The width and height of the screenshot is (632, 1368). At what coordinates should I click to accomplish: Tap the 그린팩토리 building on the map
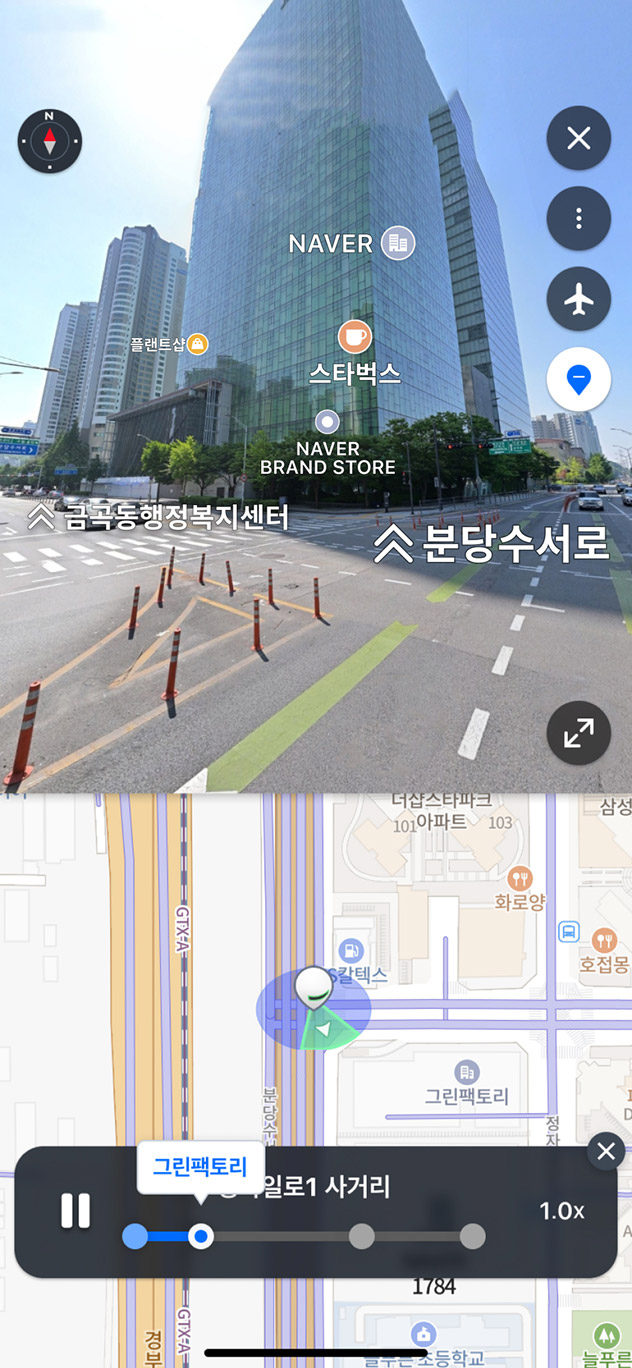click(x=466, y=1072)
